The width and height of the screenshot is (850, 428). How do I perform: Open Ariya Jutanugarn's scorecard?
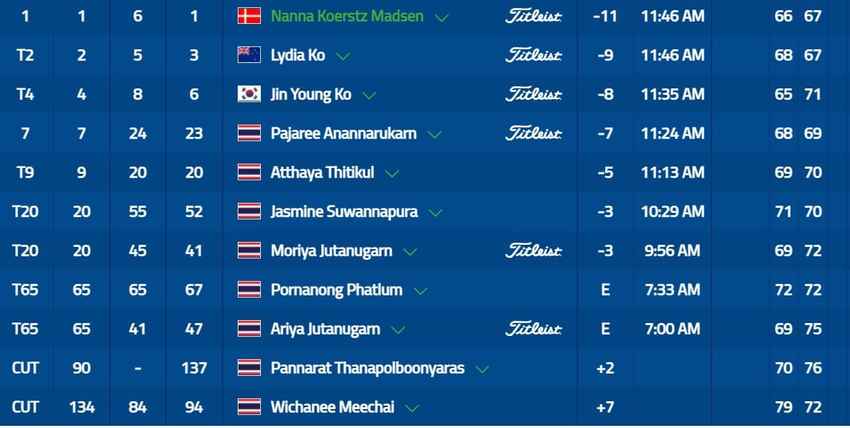pyautogui.click(x=398, y=329)
